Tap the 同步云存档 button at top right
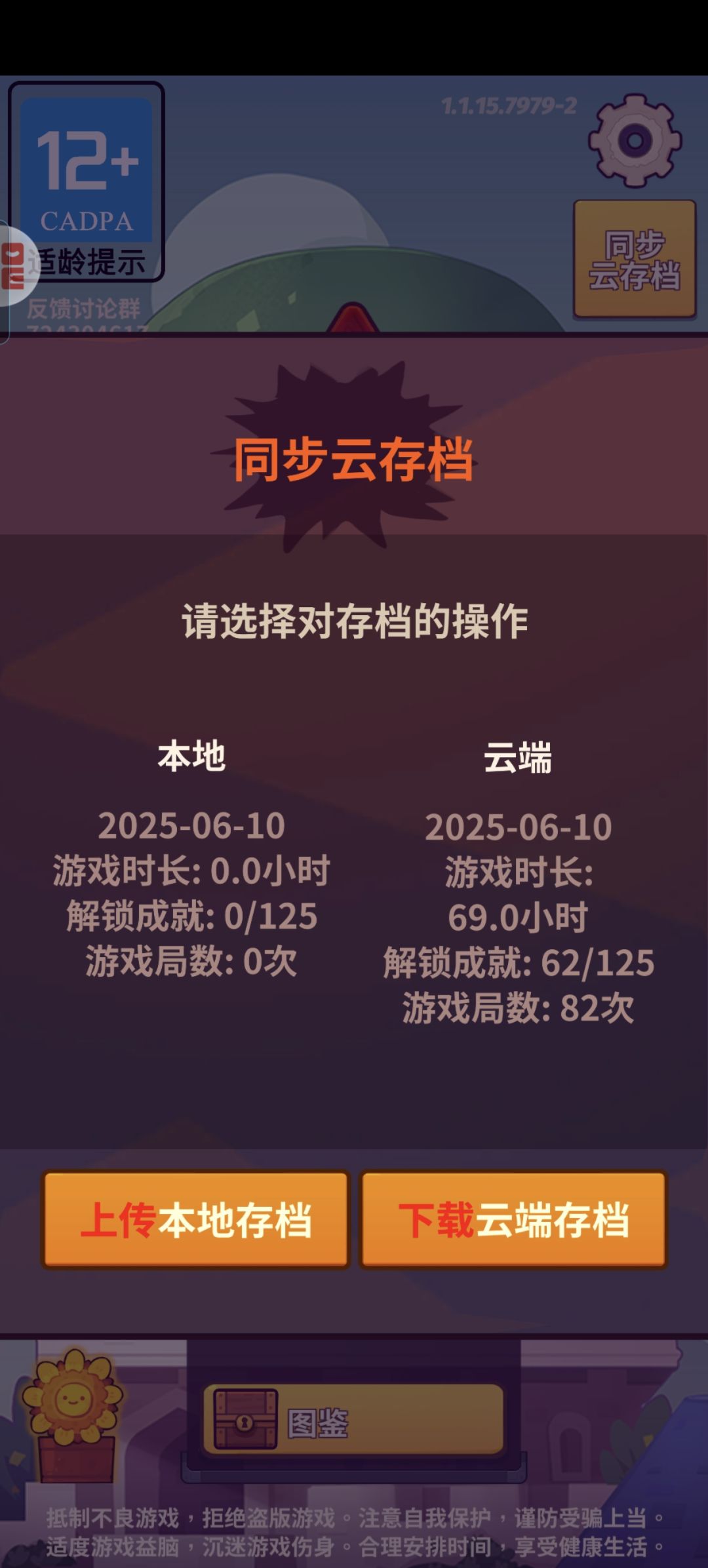 (x=635, y=260)
